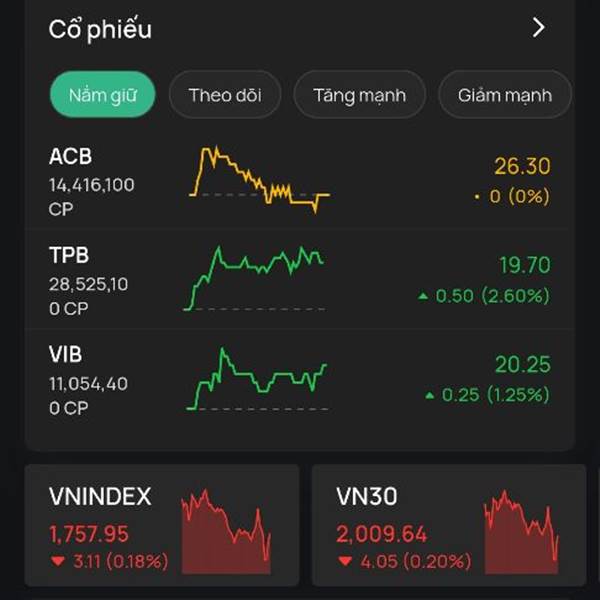Open the ACB stock row
600x600 pixels.
tap(300, 181)
